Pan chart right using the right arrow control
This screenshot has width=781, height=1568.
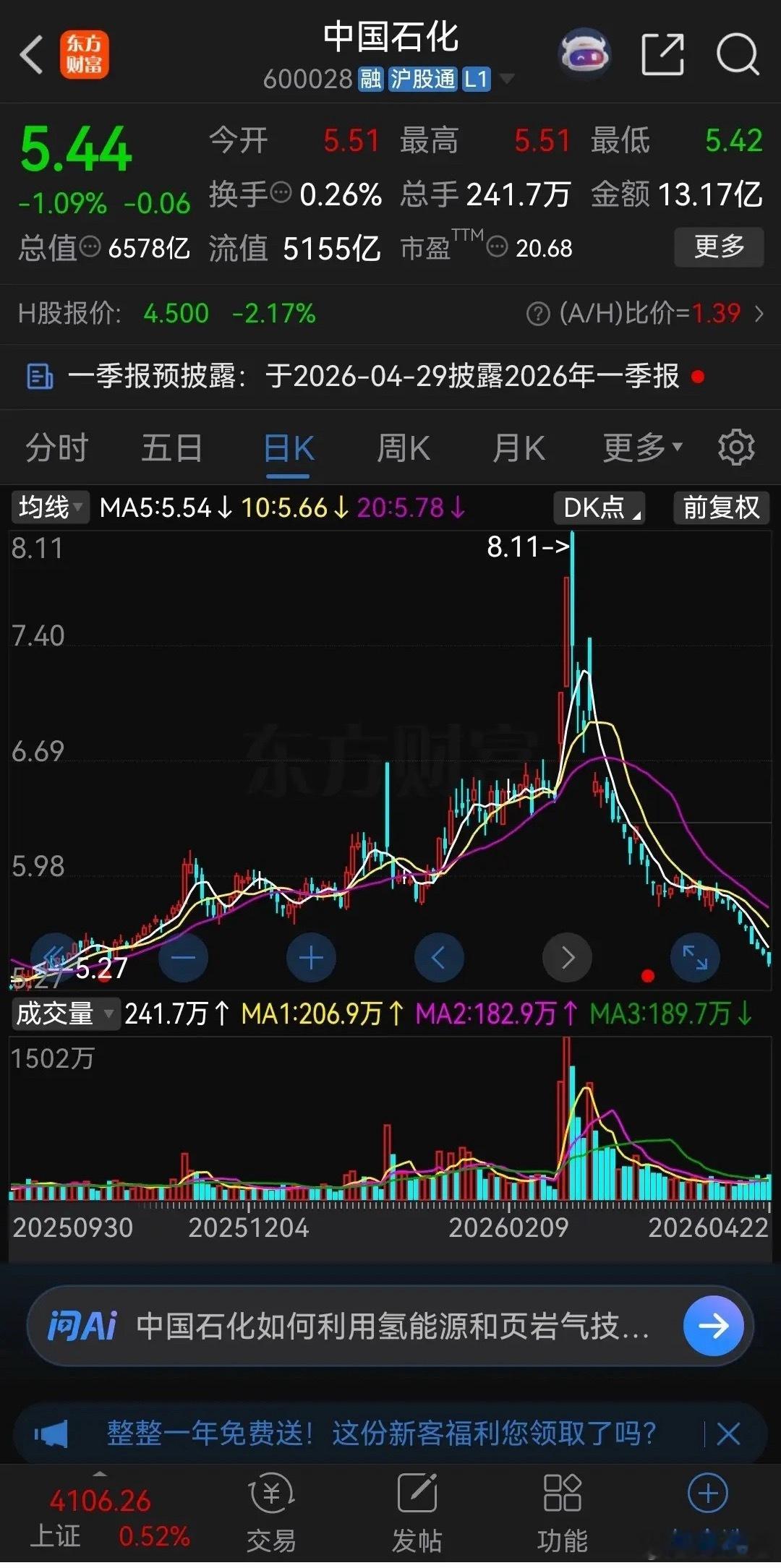coord(567,957)
